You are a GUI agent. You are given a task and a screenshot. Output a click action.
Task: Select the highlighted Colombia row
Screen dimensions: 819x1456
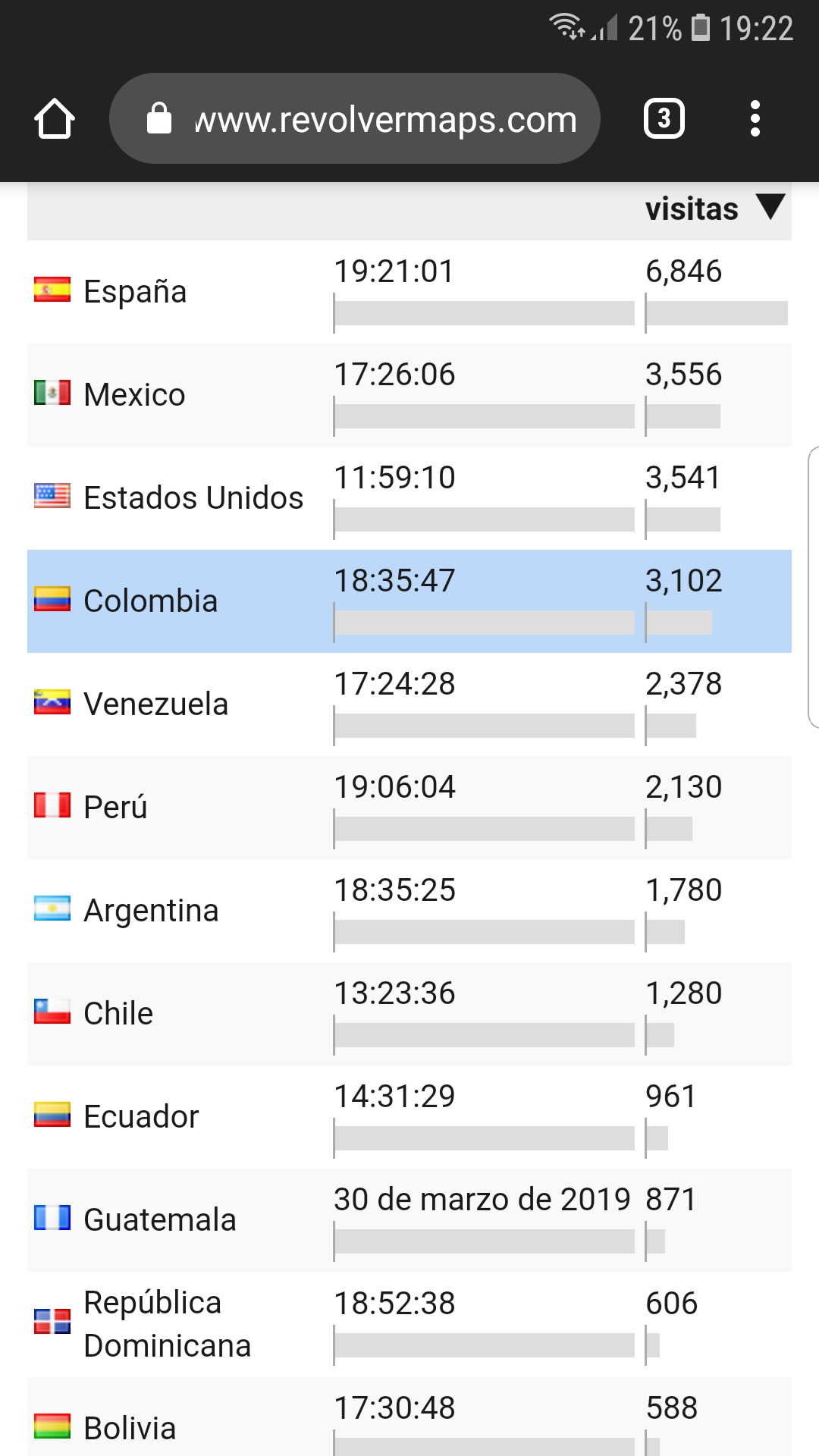tap(409, 601)
